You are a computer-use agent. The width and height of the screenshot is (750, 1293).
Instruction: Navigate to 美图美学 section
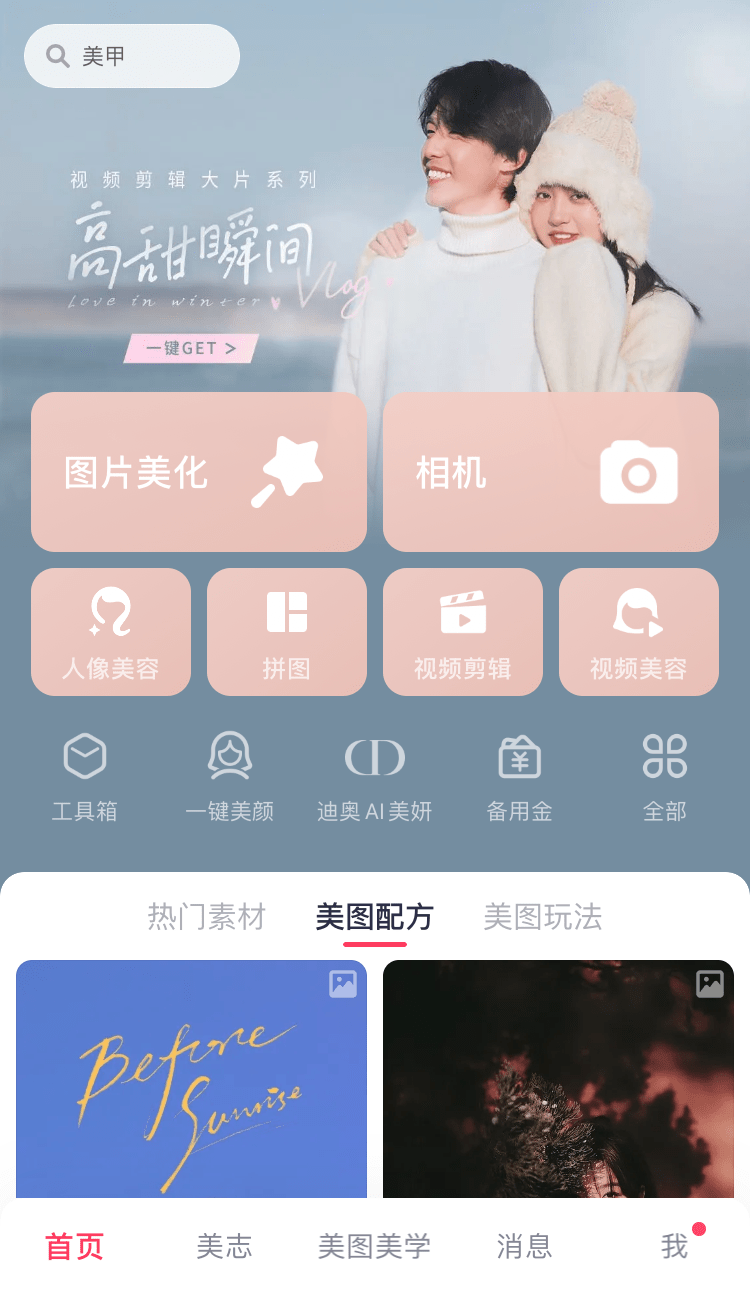point(373,1245)
